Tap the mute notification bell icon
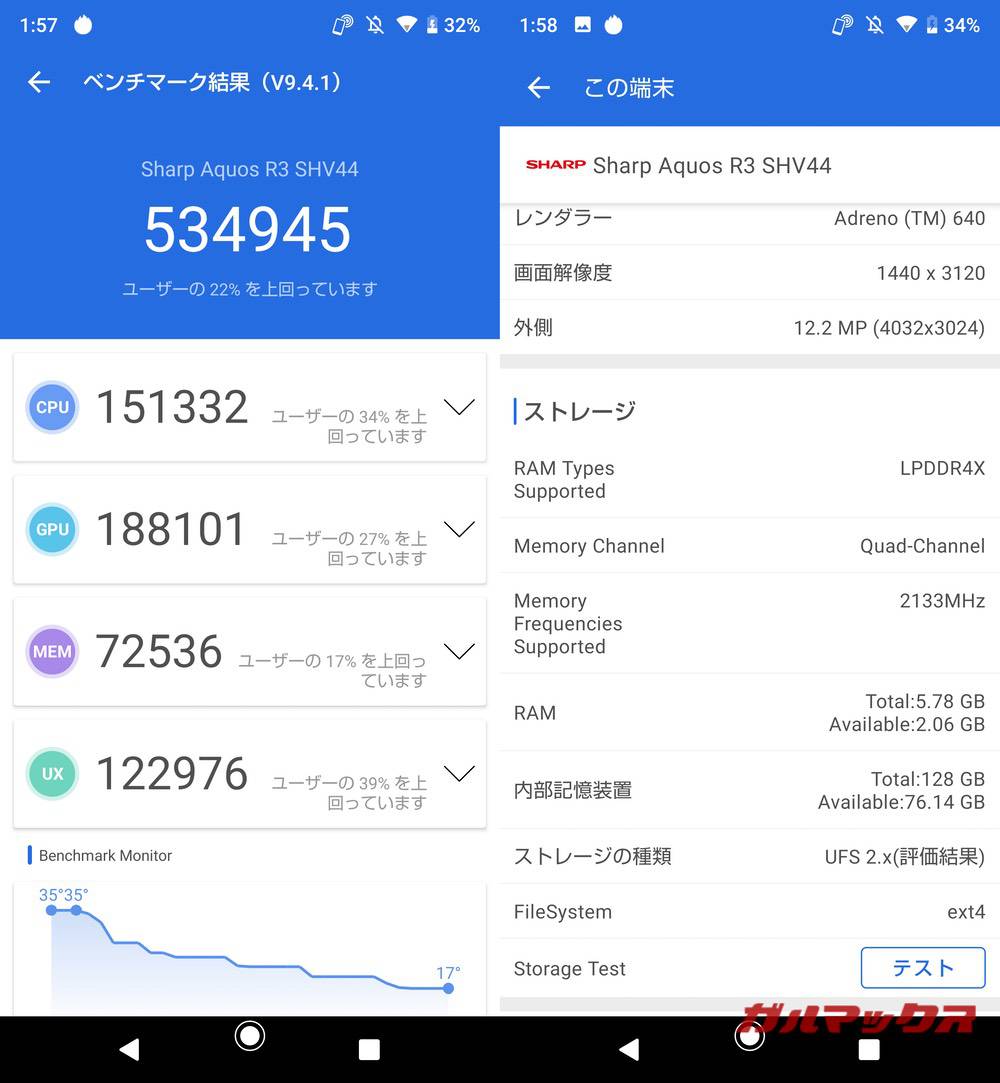Viewport: 1000px width, 1083px height. pyautogui.click(x=374, y=24)
